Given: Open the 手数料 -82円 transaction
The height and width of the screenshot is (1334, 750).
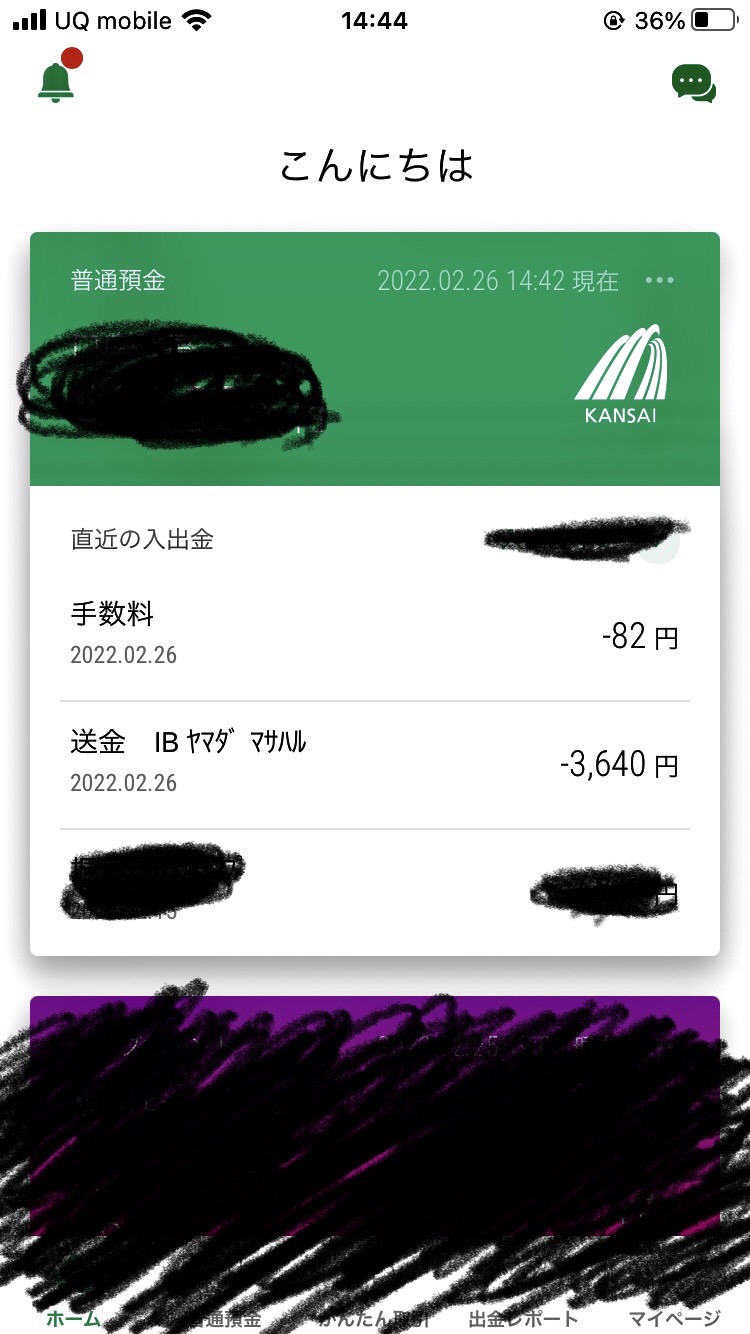Looking at the screenshot, I should coord(375,636).
